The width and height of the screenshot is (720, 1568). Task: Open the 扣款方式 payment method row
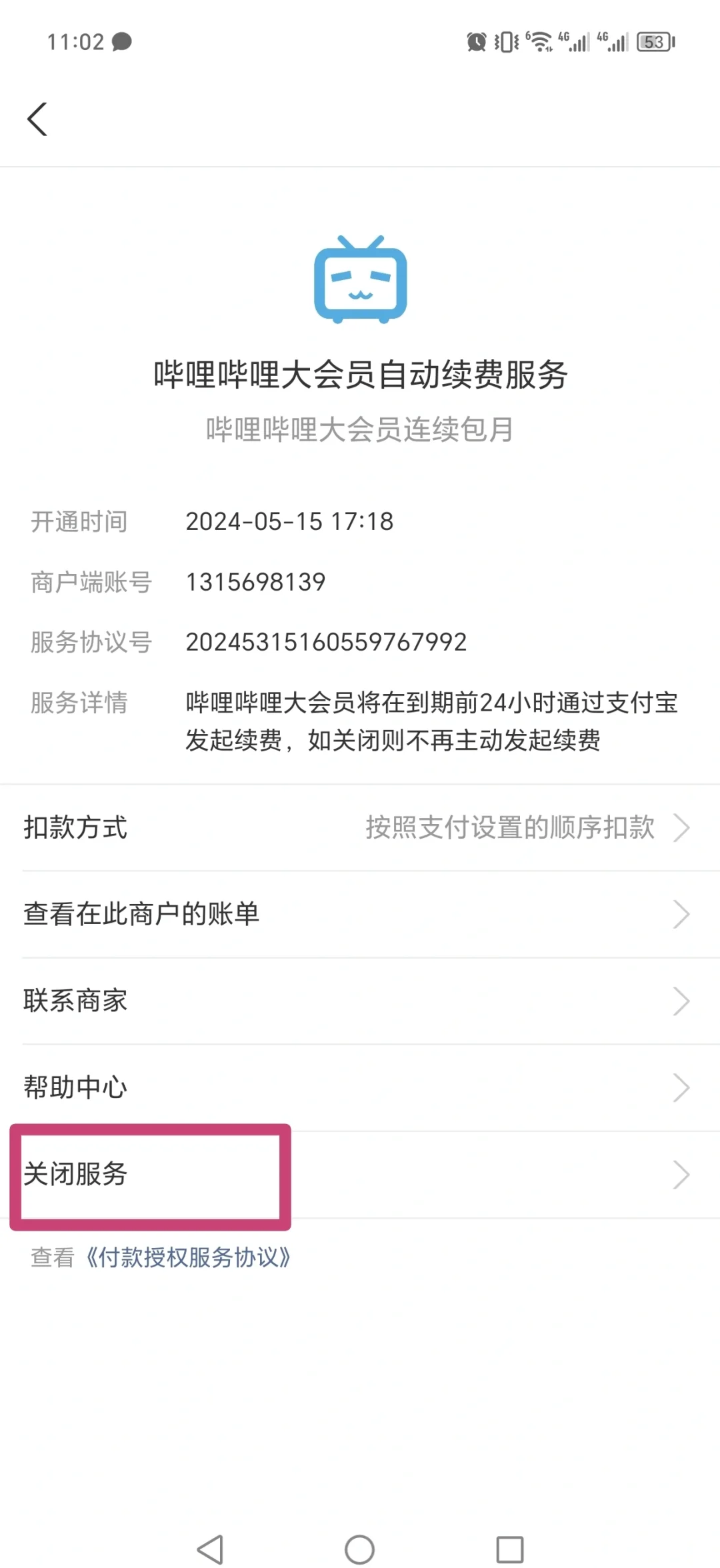[360, 827]
